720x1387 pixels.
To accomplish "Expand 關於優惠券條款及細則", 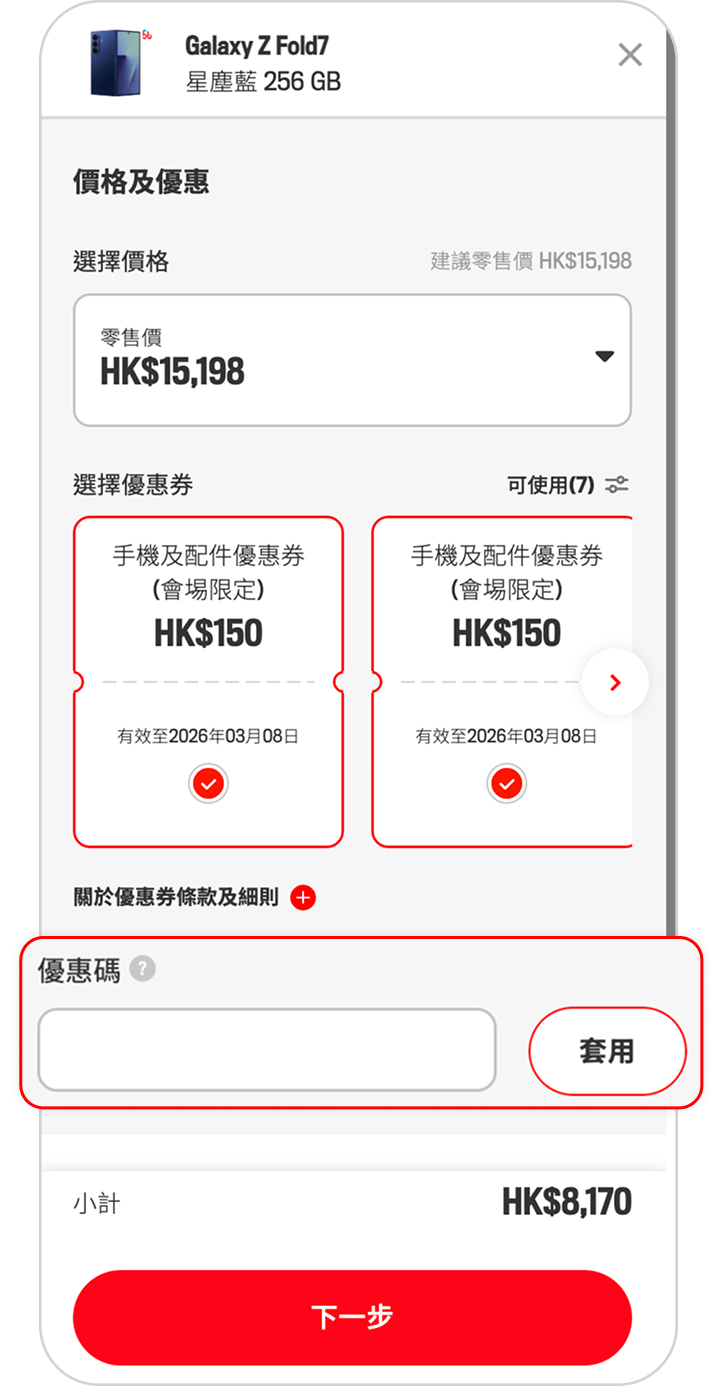I will pyautogui.click(x=302, y=897).
